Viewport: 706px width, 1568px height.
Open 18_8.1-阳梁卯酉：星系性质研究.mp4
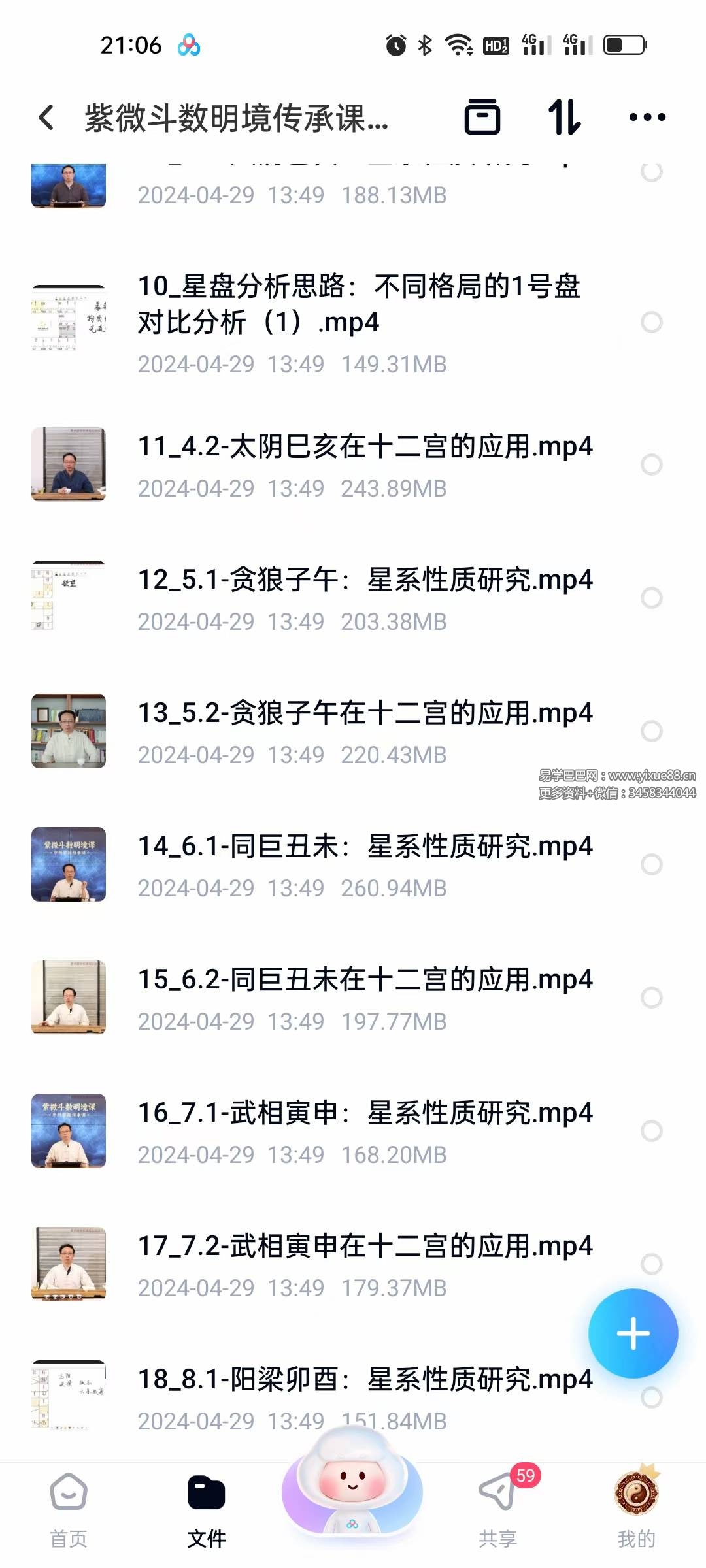[365, 1380]
